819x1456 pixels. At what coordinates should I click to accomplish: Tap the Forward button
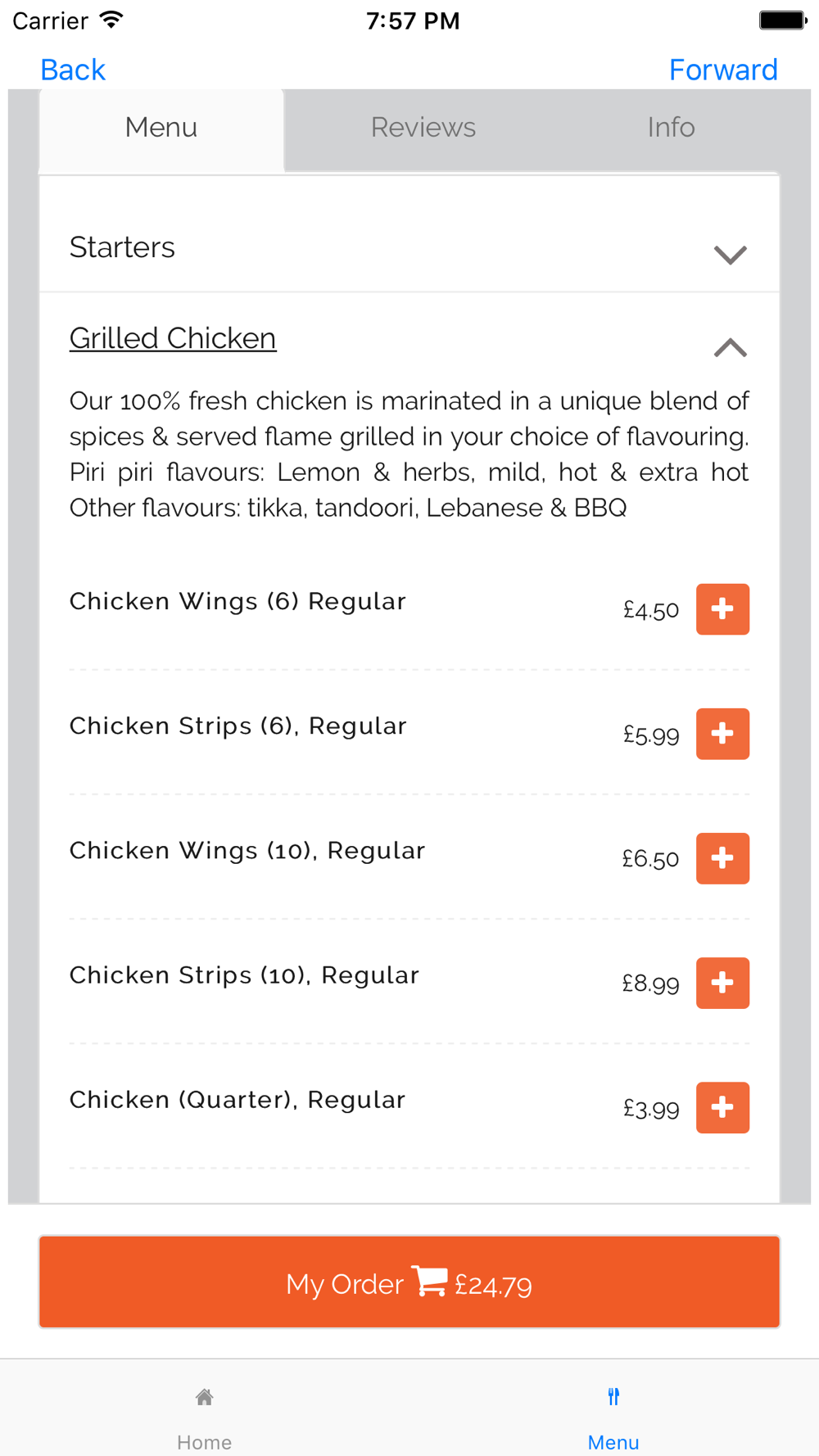723,70
